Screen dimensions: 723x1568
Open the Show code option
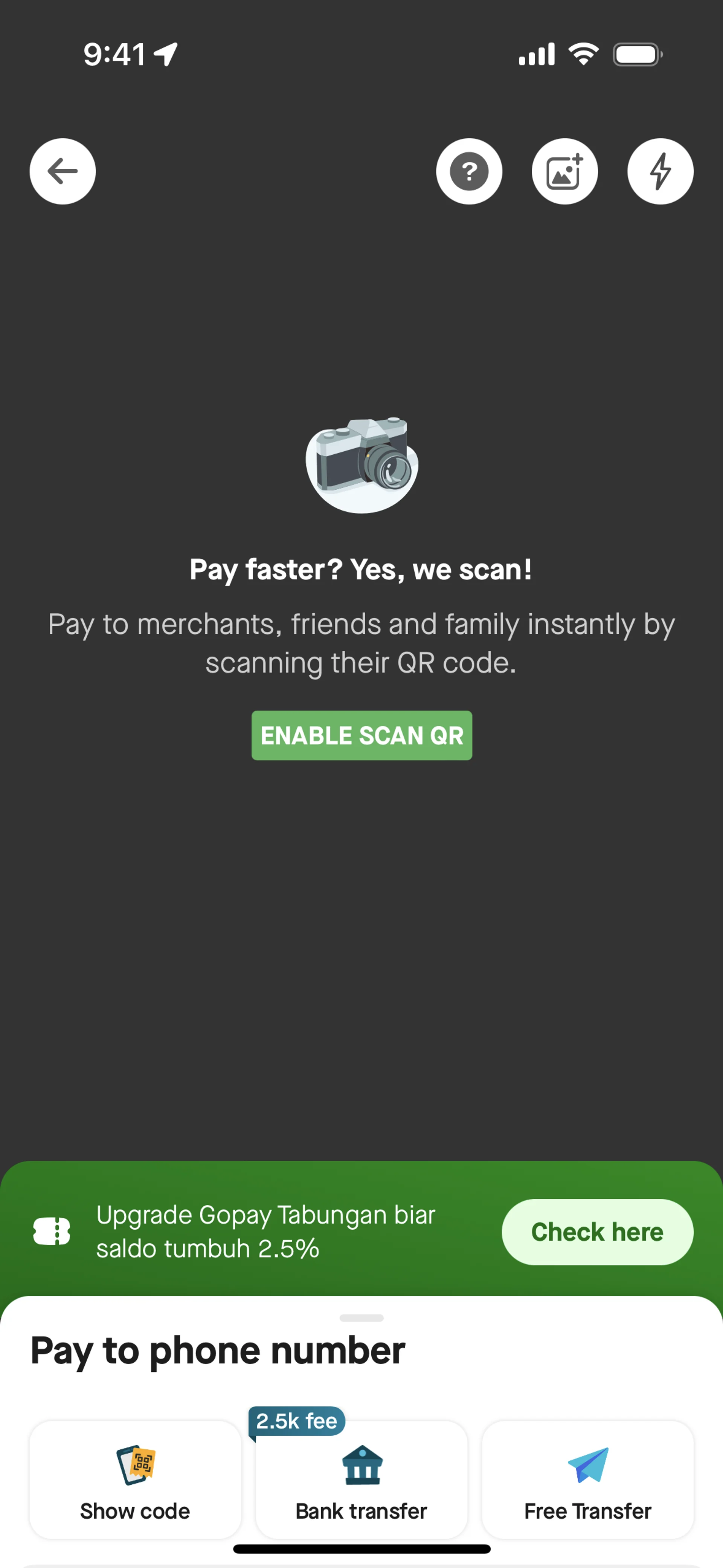click(135, 1479)
